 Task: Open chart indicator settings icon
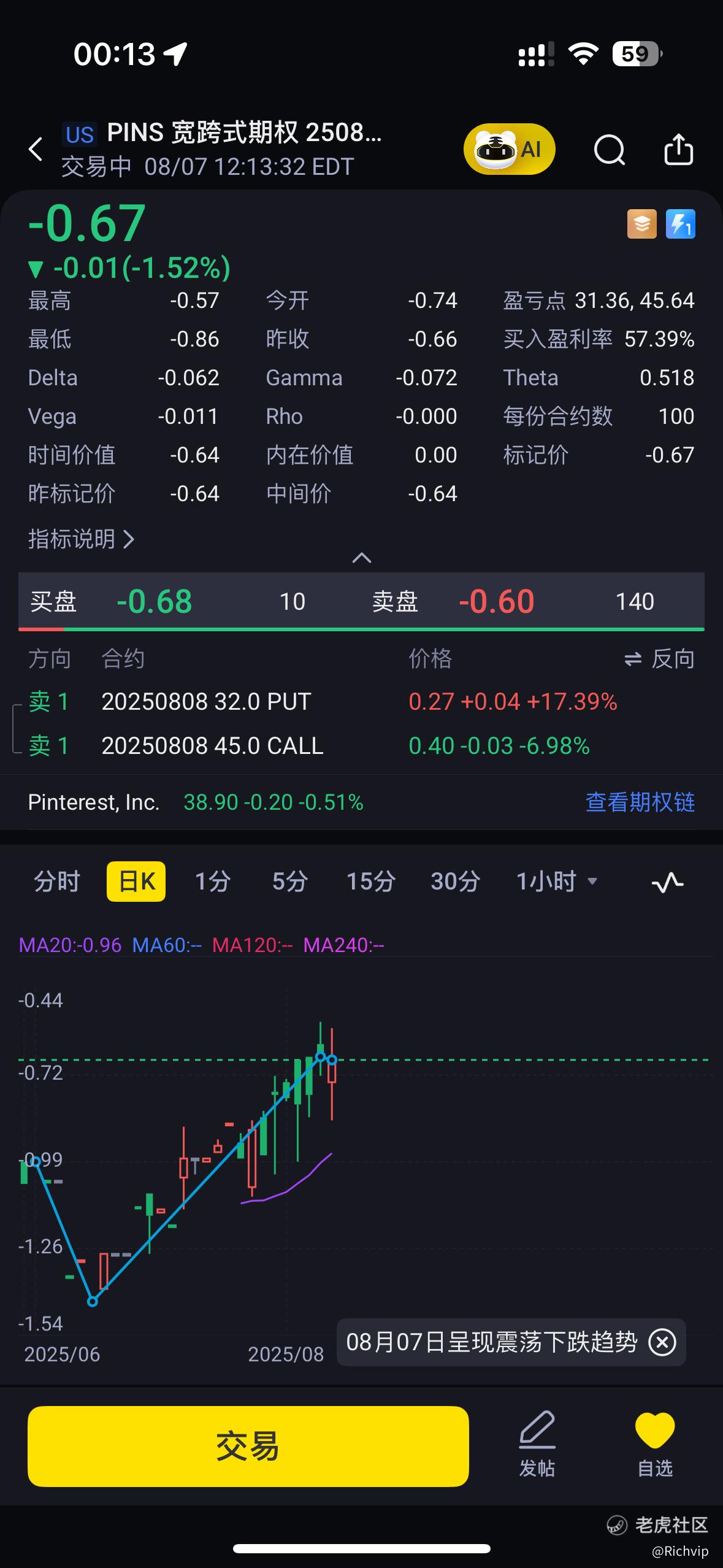pos(667,882)
